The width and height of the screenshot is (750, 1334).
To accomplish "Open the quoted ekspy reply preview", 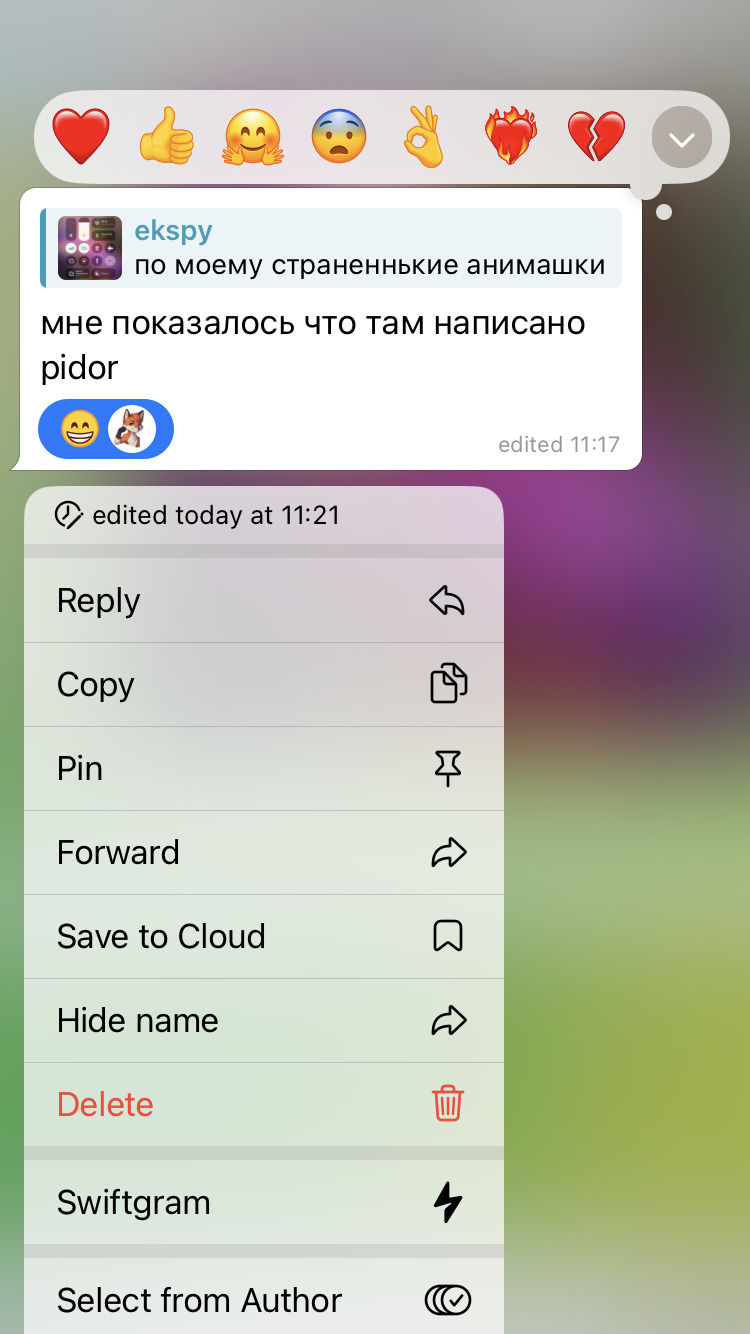I will pos(330,248).
